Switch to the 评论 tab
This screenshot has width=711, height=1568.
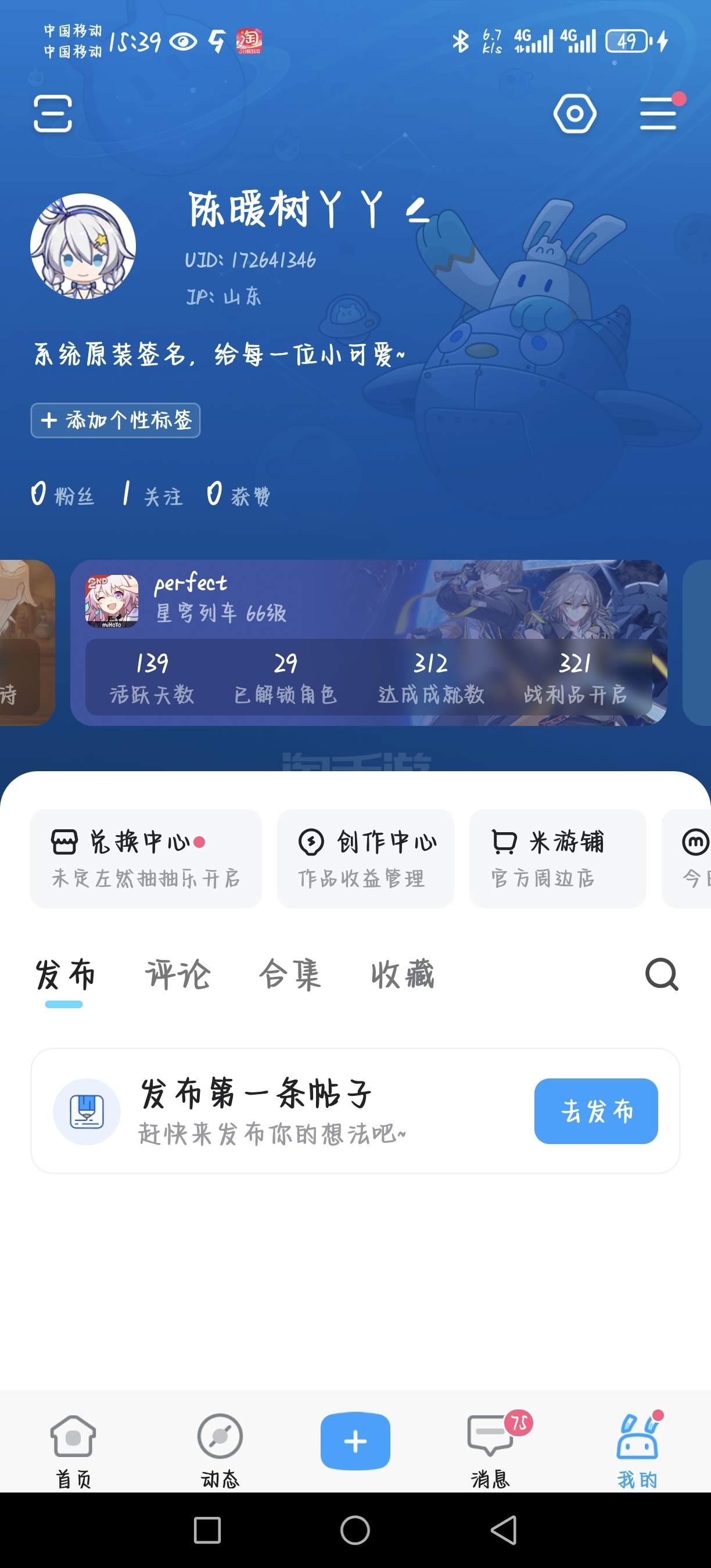(178, 974)
